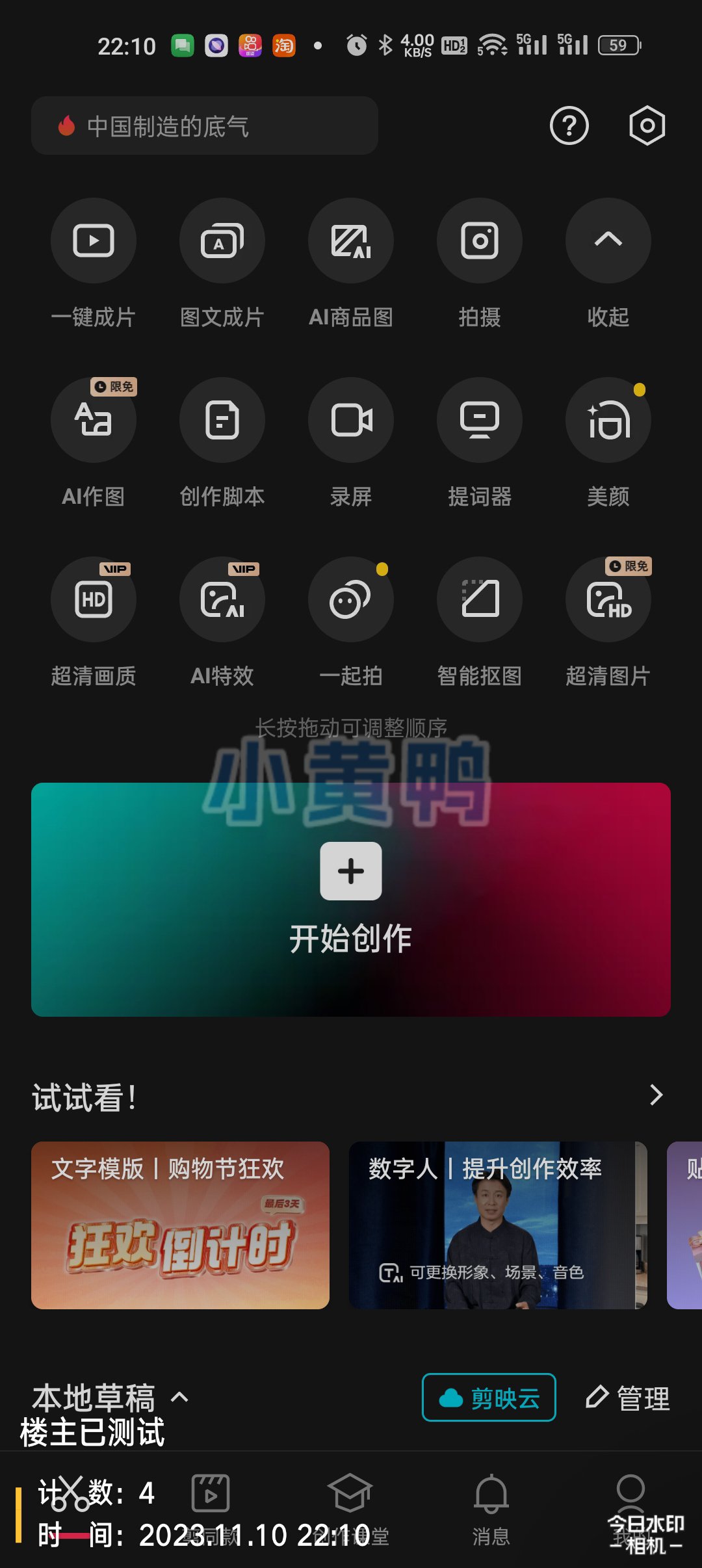View the 数字人 提升创作效率 card
This screenshot has width=702, height=1568.
point(498,1225)
